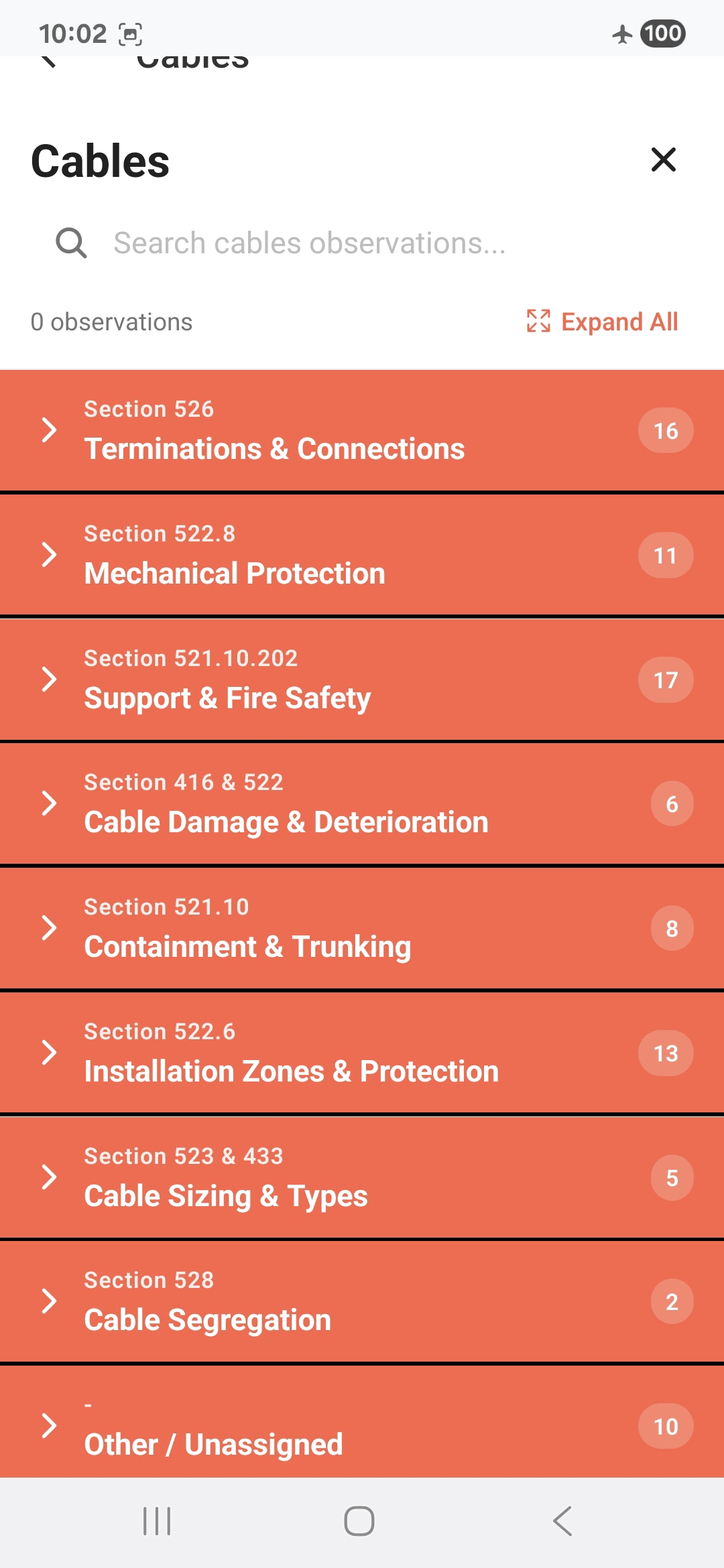724x1568 pixels.
Task: Open the count badge on Terminations & Connections
Action: coord(665,430)
